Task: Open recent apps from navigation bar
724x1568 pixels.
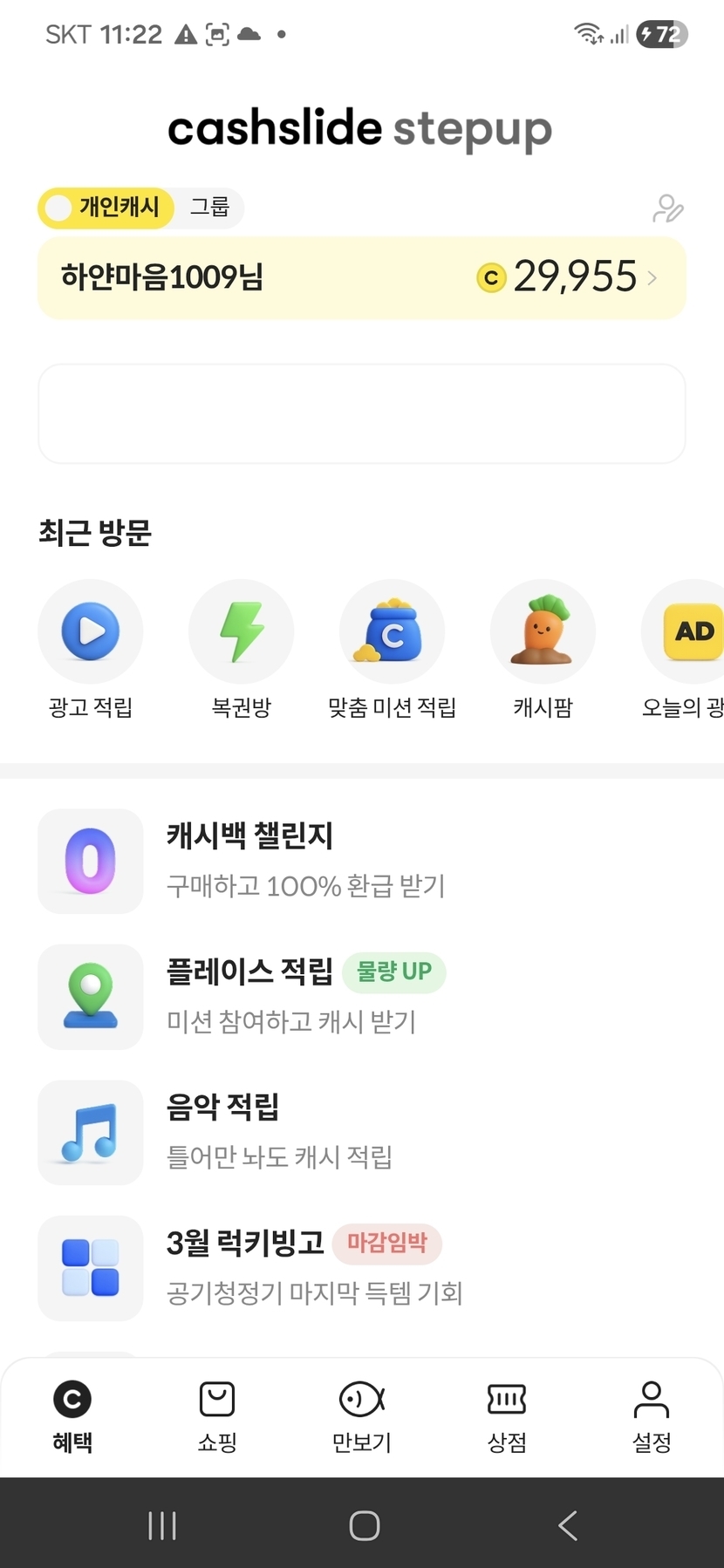Action: 162,1525
